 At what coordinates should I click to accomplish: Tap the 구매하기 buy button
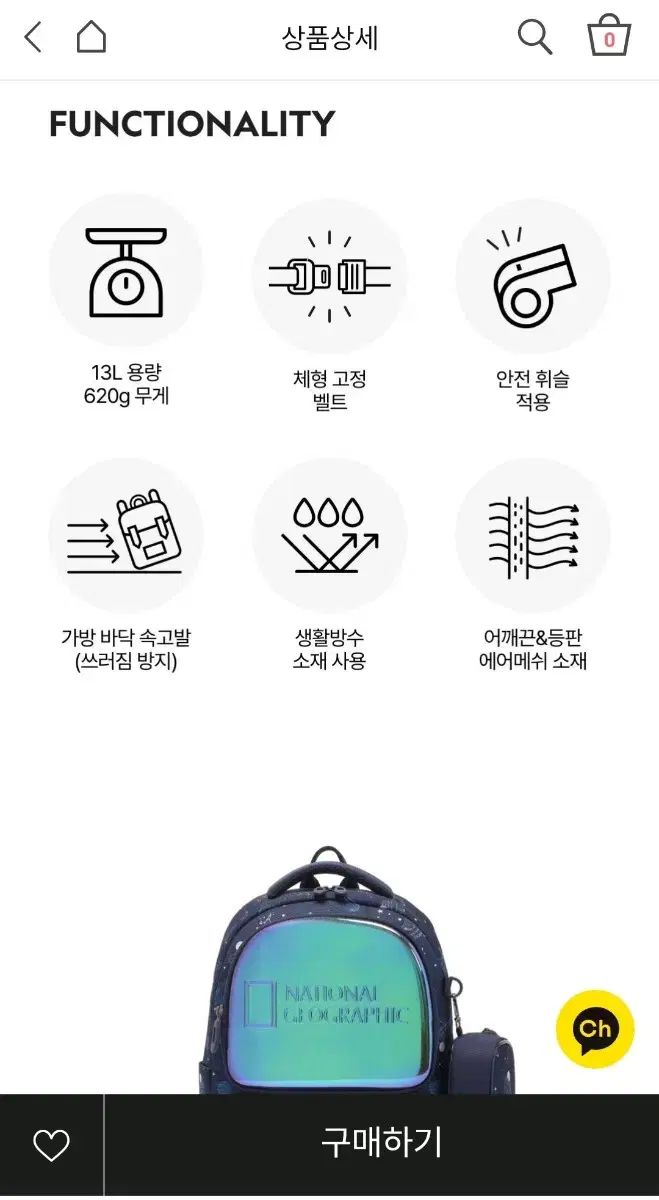pyautogui.click(x=381, y=1143)
